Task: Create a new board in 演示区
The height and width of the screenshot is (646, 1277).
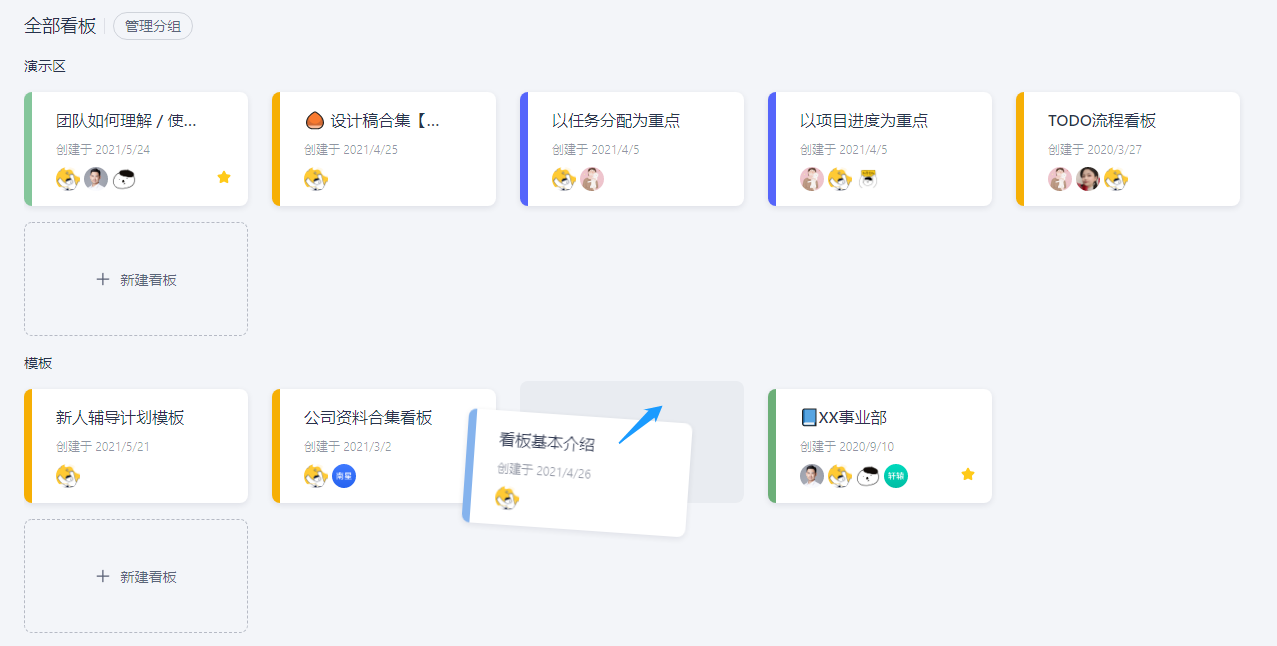Action: [x=136, y=280]
